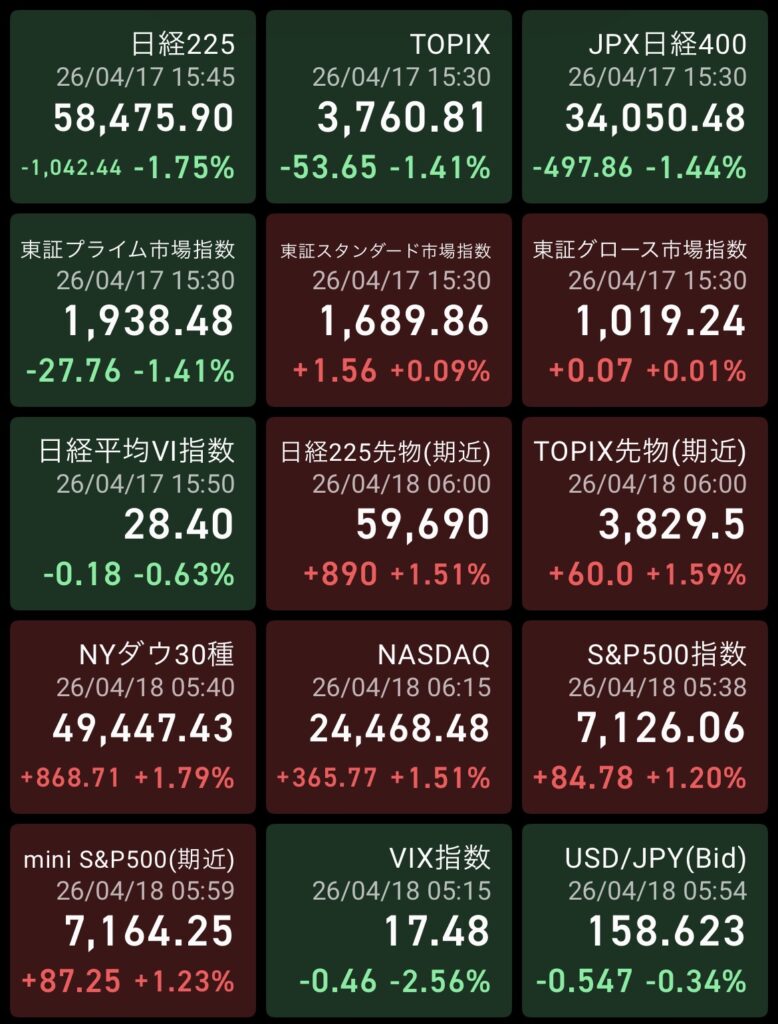Open NYダウ30種 card

pos(133,716)
